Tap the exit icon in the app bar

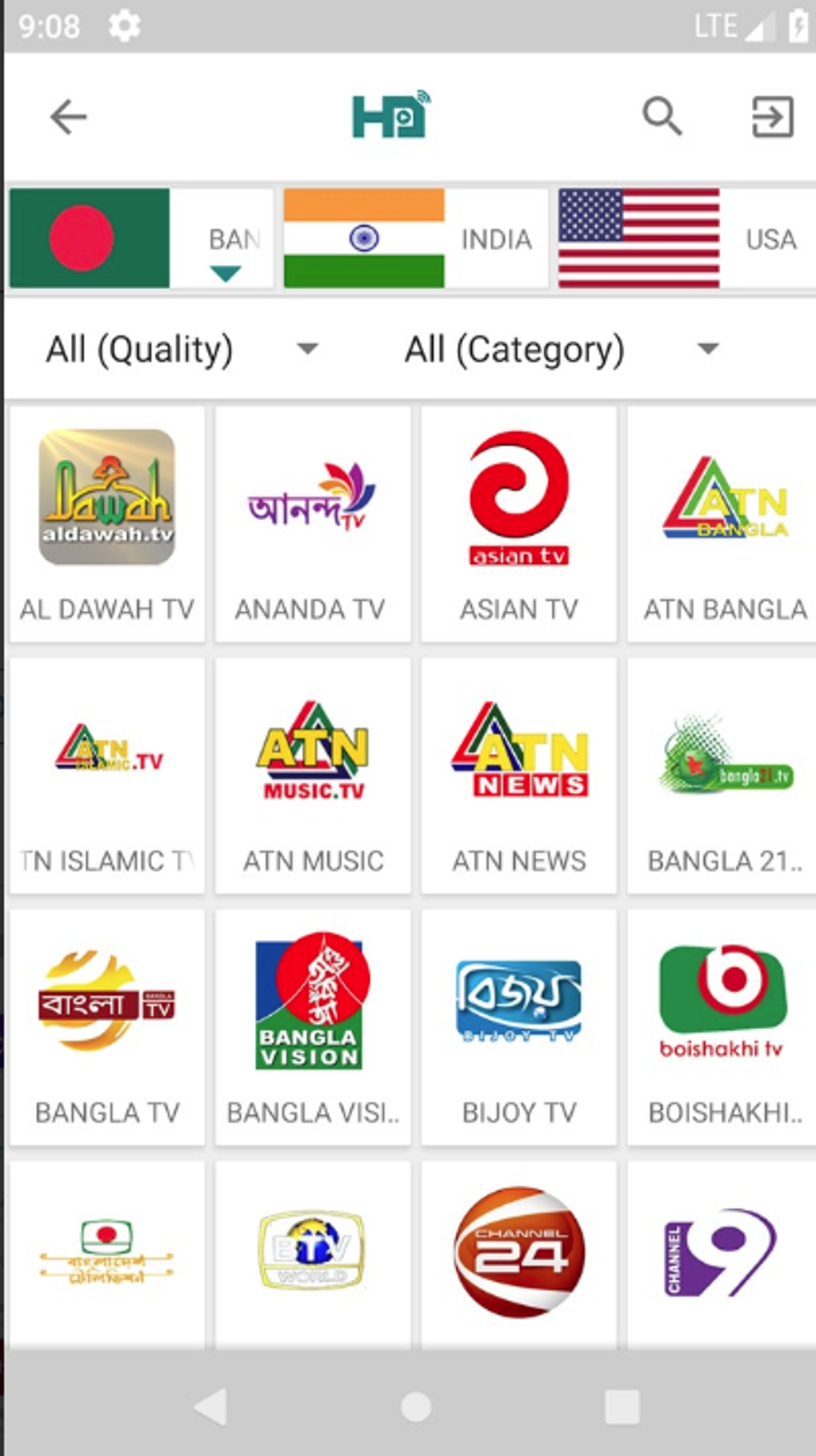[772, 118]
